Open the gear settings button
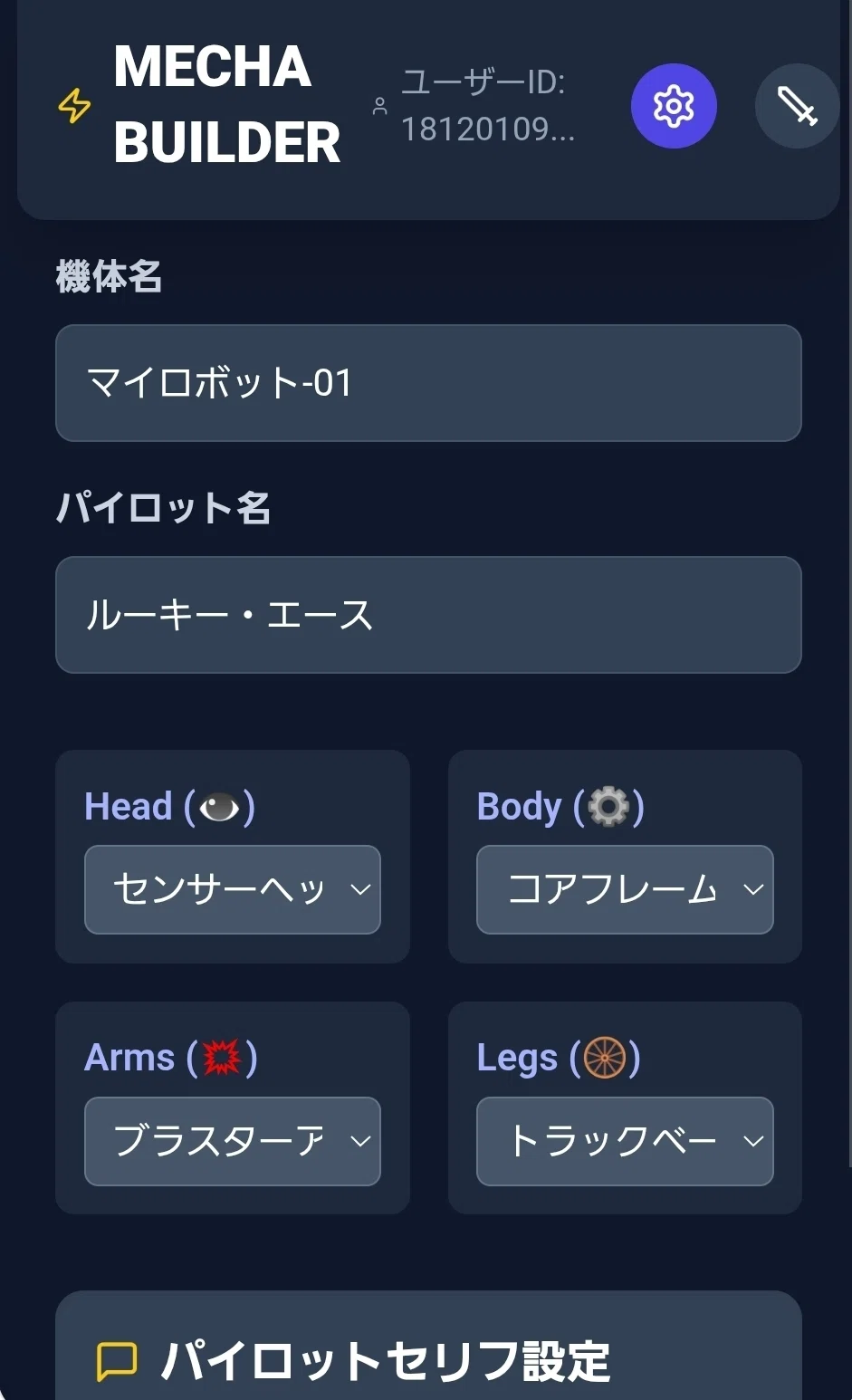The width and height of the screenshot is (852, 1400). (x=674, y=106)
